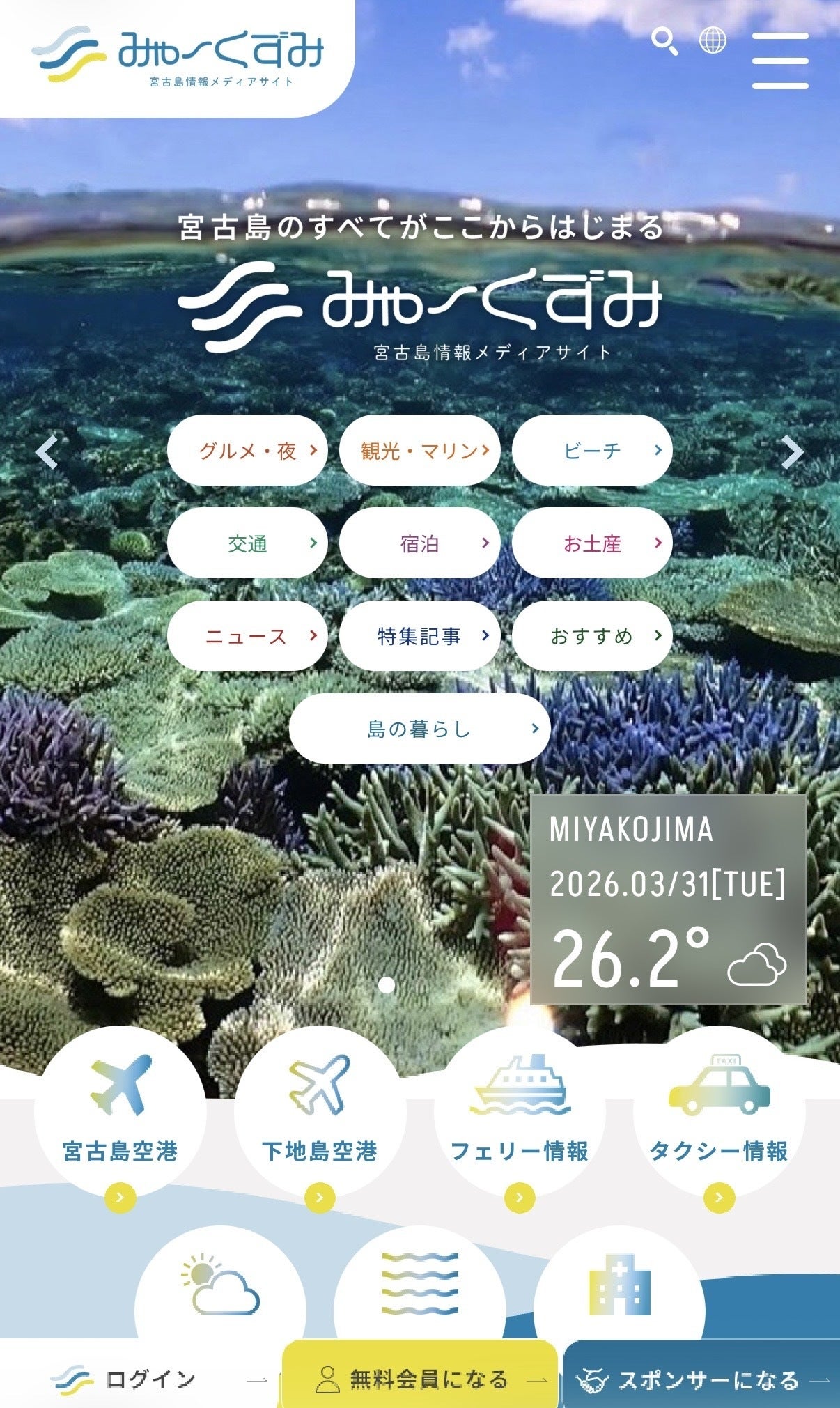The width and height of the screenshot is (840, 1408).
Task: Open the hamburger menu
Action: pyautogui.click(x=780, y=61)
